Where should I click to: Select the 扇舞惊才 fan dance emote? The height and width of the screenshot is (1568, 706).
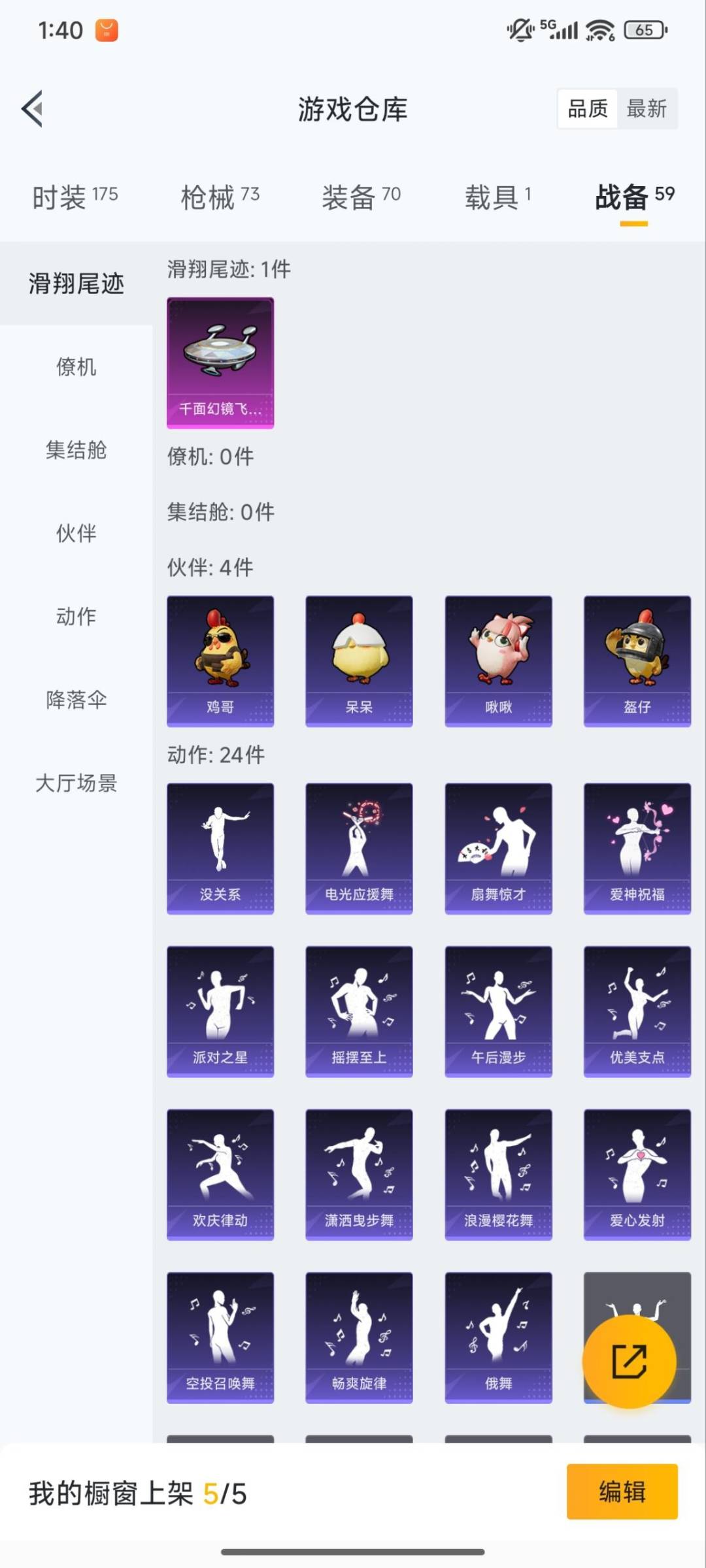tap(497, 846)
